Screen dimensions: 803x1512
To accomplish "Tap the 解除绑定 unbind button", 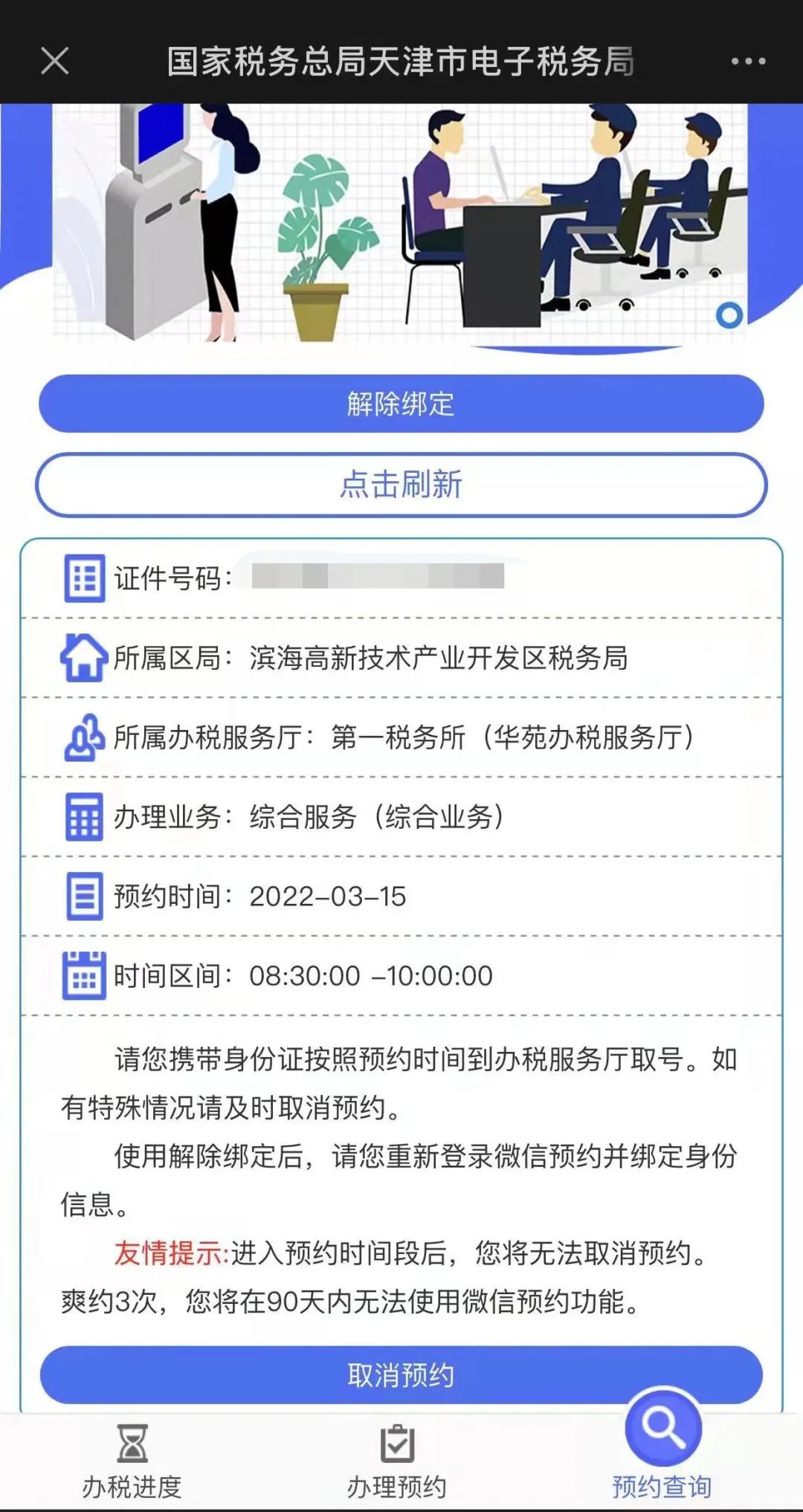I will [401, 404].
